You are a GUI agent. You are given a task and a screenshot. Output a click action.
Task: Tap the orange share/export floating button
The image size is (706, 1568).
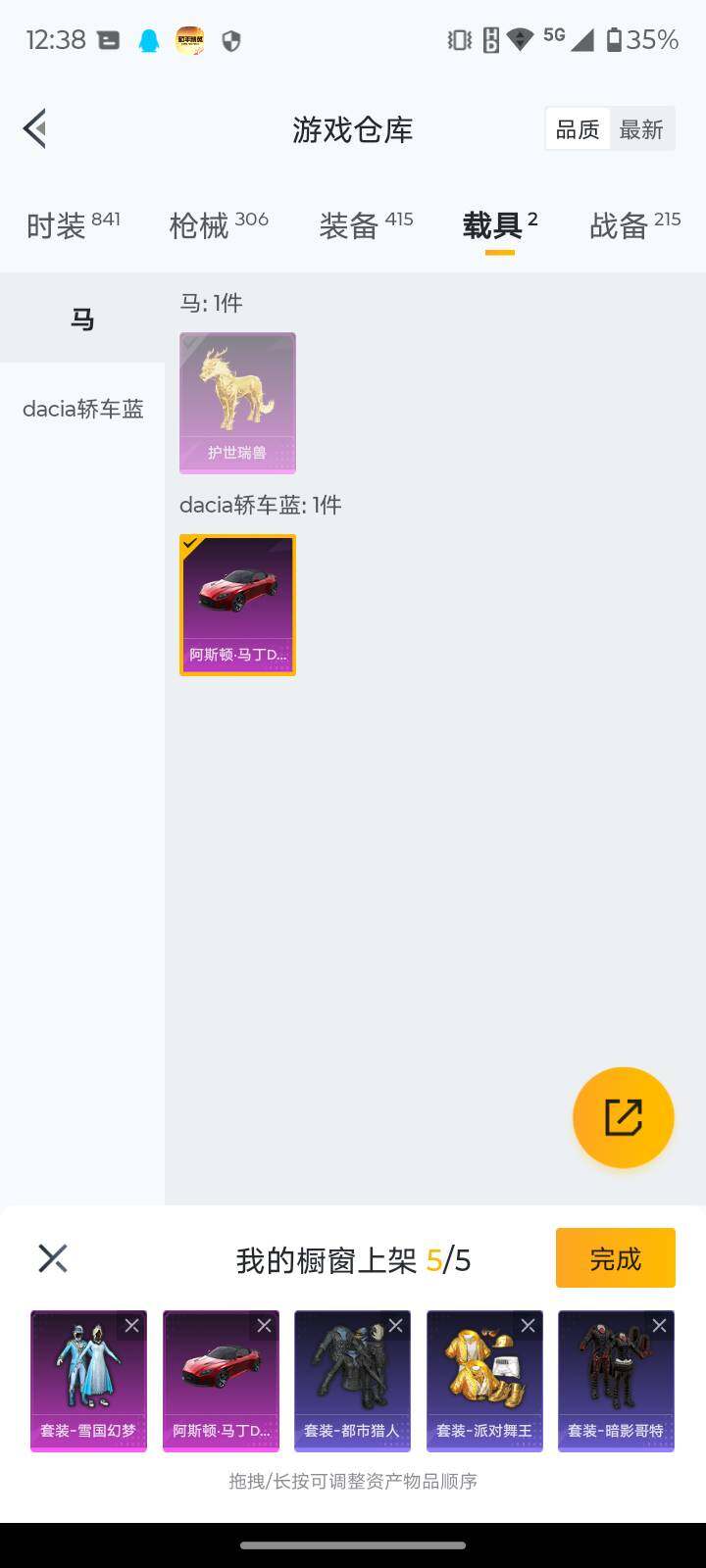pyautogui.click(x=623, y=1117)
